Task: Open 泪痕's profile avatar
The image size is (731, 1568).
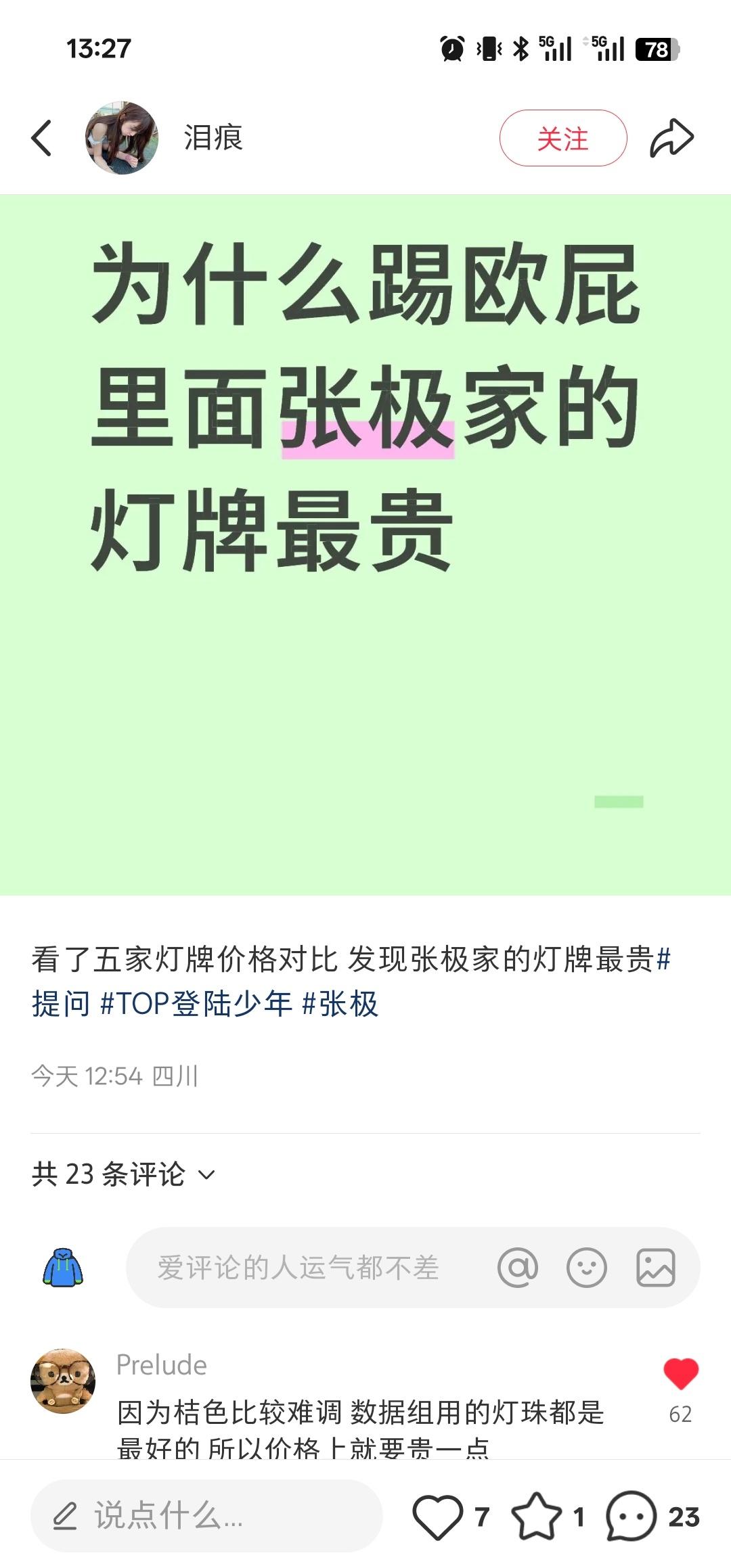Action: click(x=122, y=138)
